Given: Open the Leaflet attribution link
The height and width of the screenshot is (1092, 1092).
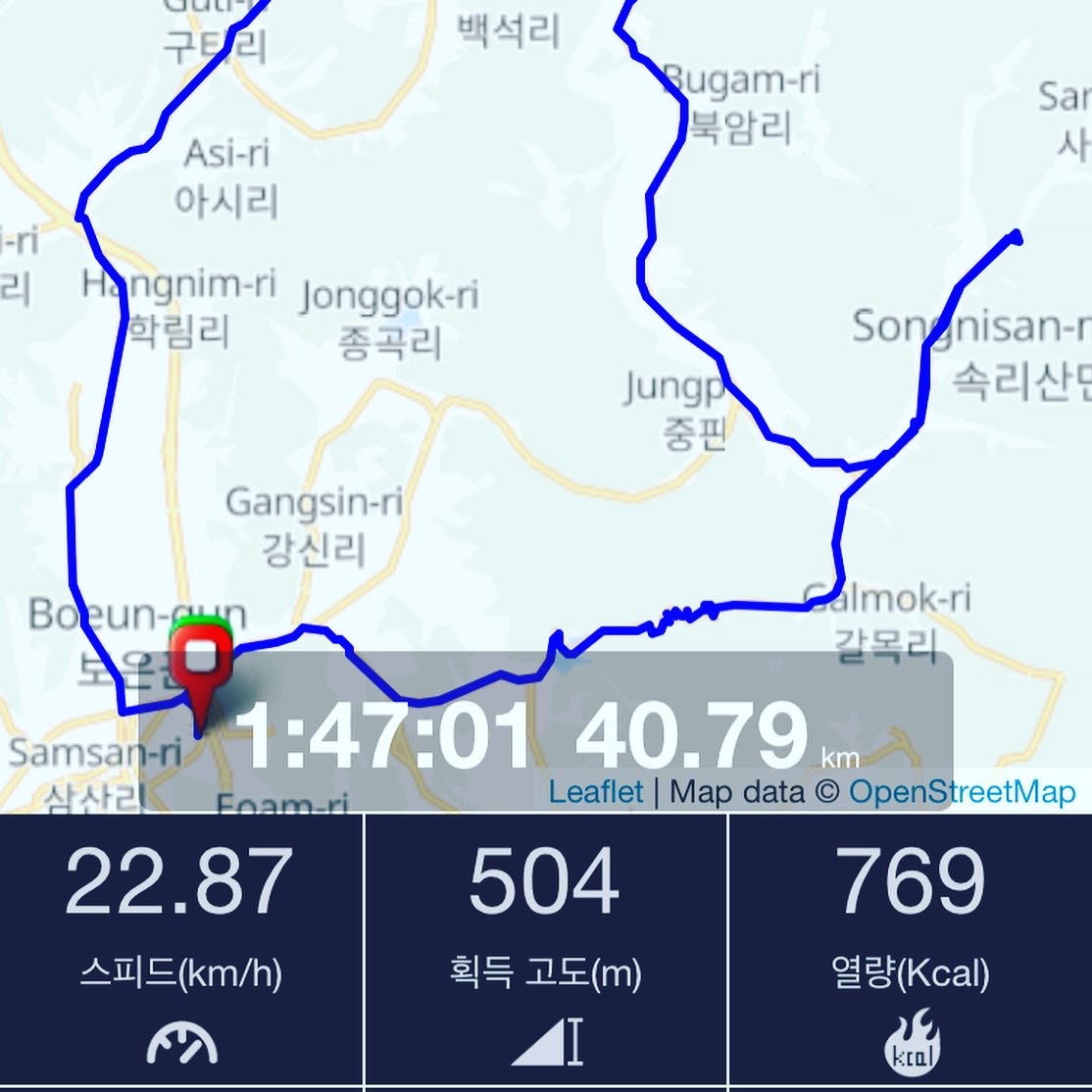Looking at the screenshot, I should pyautogui.click(x=596, y=791).
